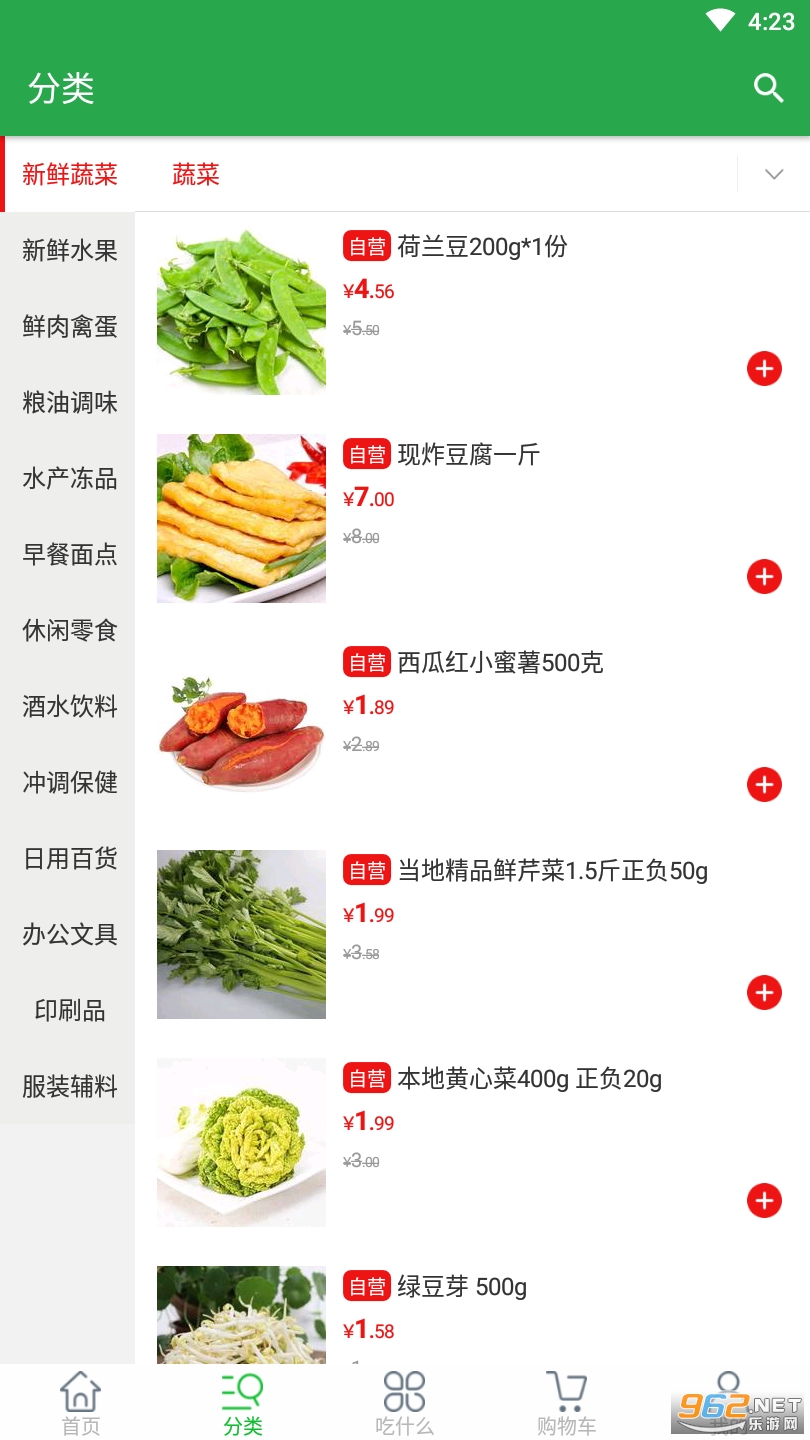Add 当地精品鲜芹菜 to cart
The height and width of the screenshot is (1440, 810).
[764, 993]
